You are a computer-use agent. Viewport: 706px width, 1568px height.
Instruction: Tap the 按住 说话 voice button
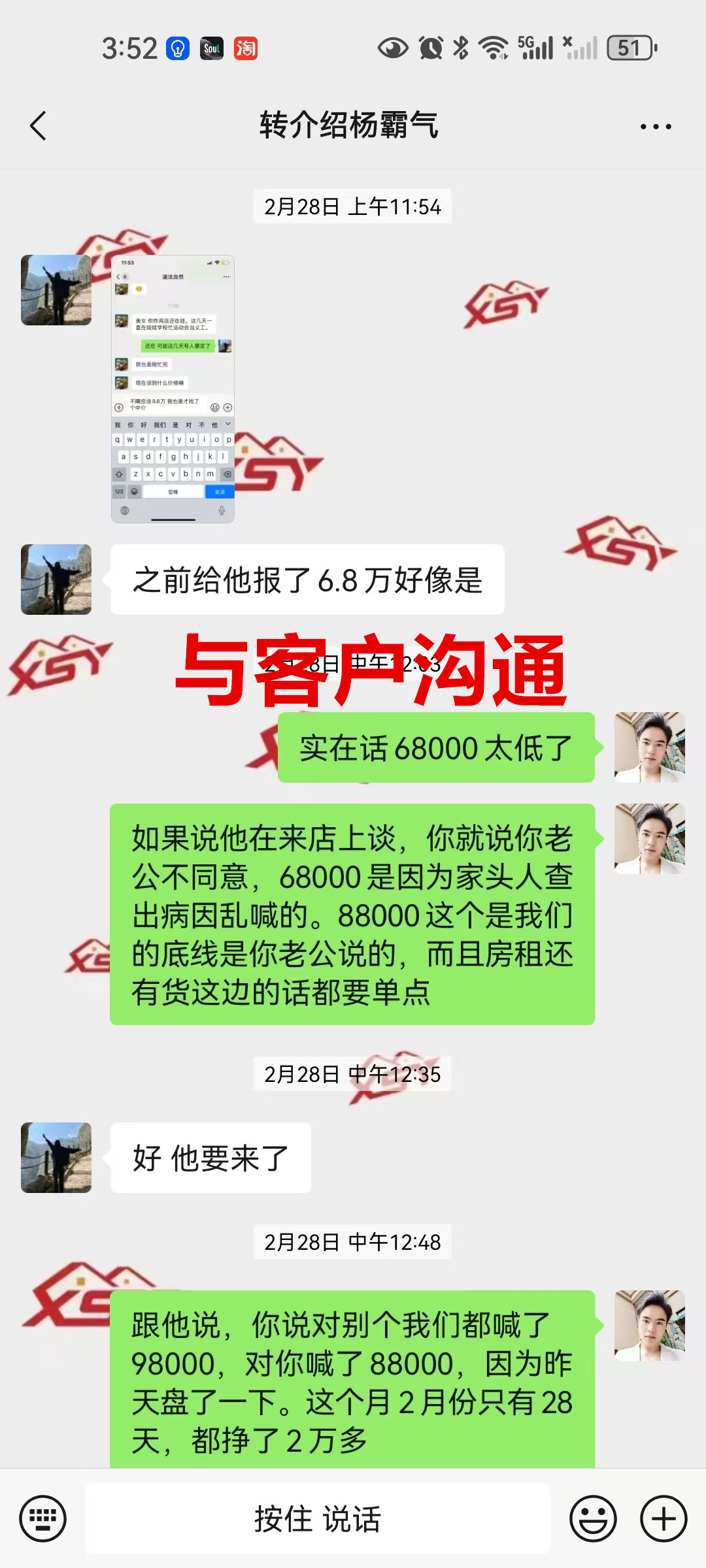pyautogui.click(x=318, y=1518)
